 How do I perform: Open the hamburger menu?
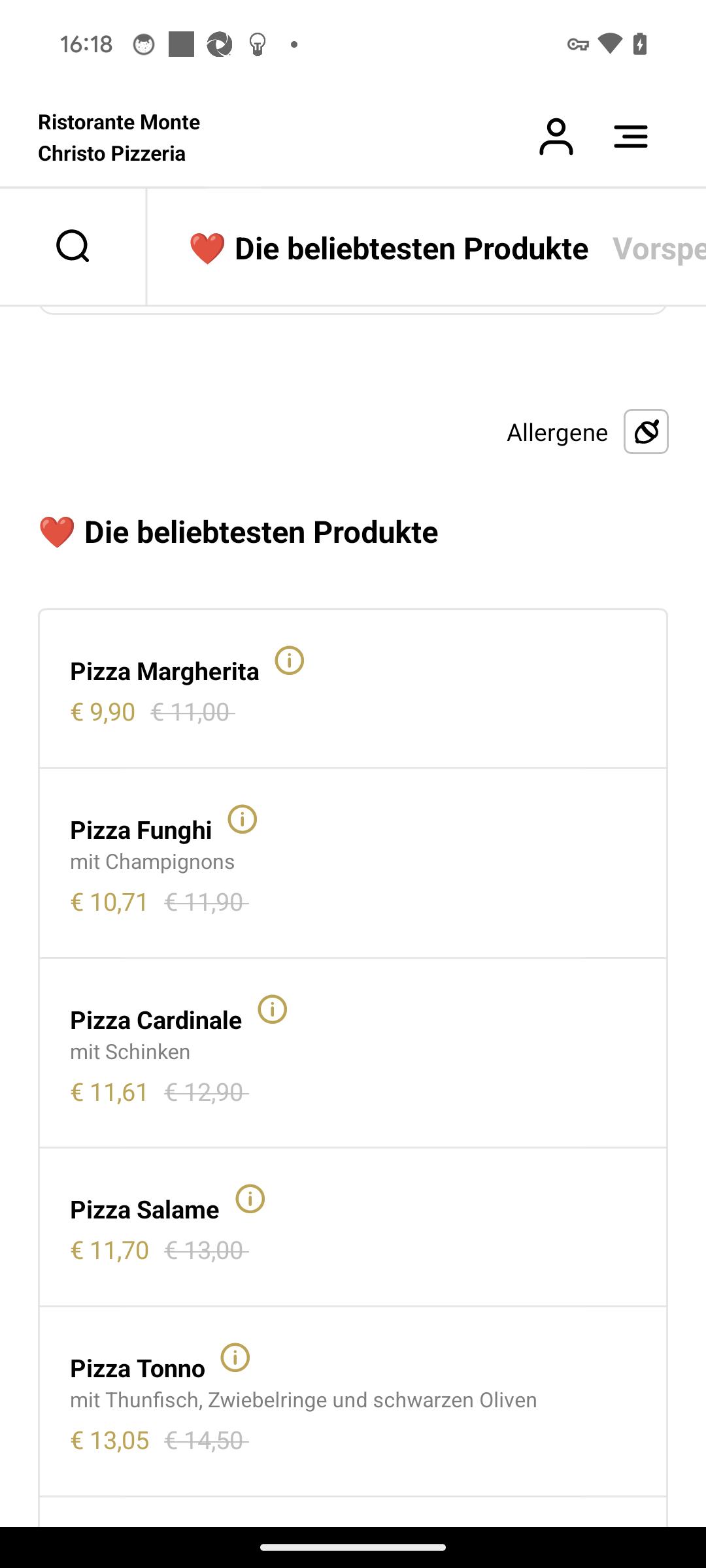[631, 137]
